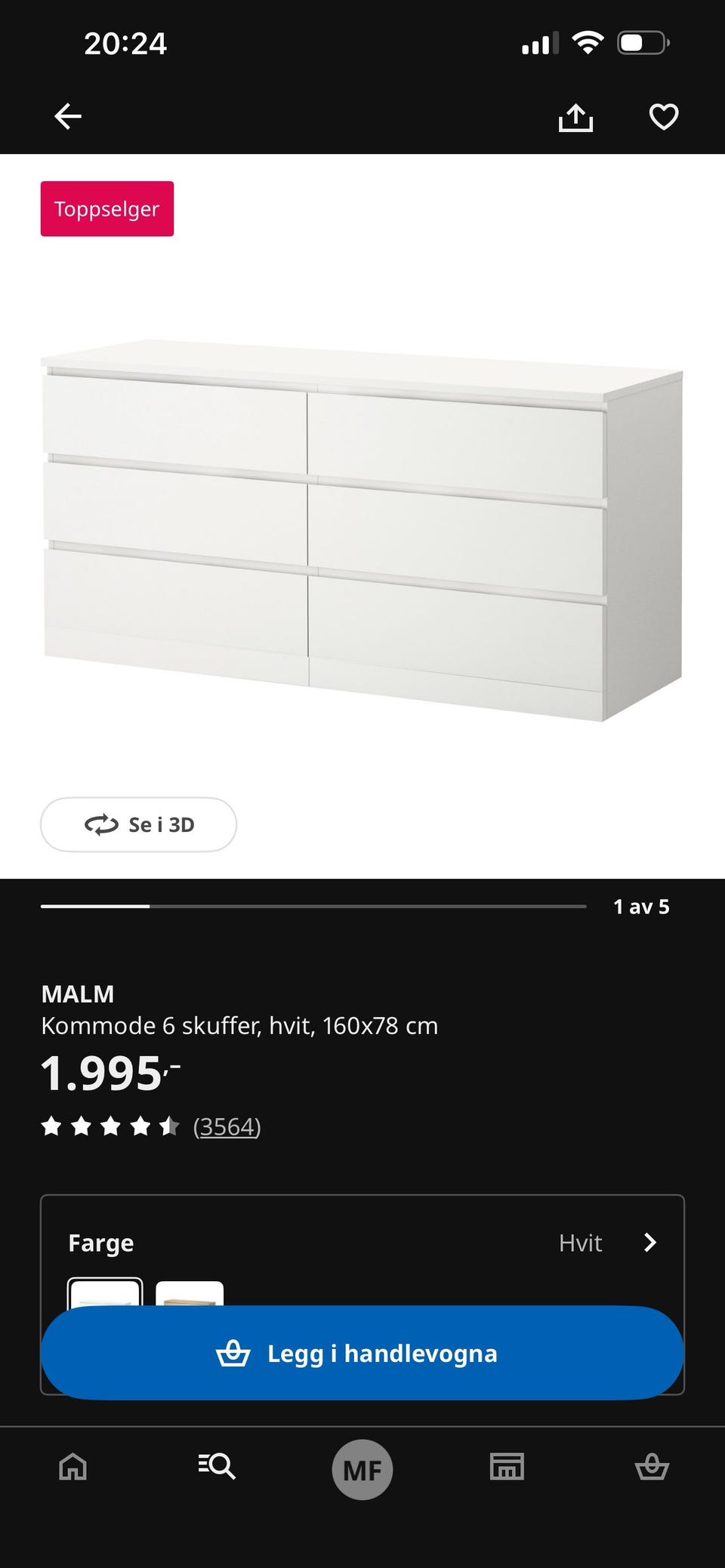This screenshot has width=725, height=1568.
Task: Tap the Toppselger badge
Action: (x=106, y=209)
